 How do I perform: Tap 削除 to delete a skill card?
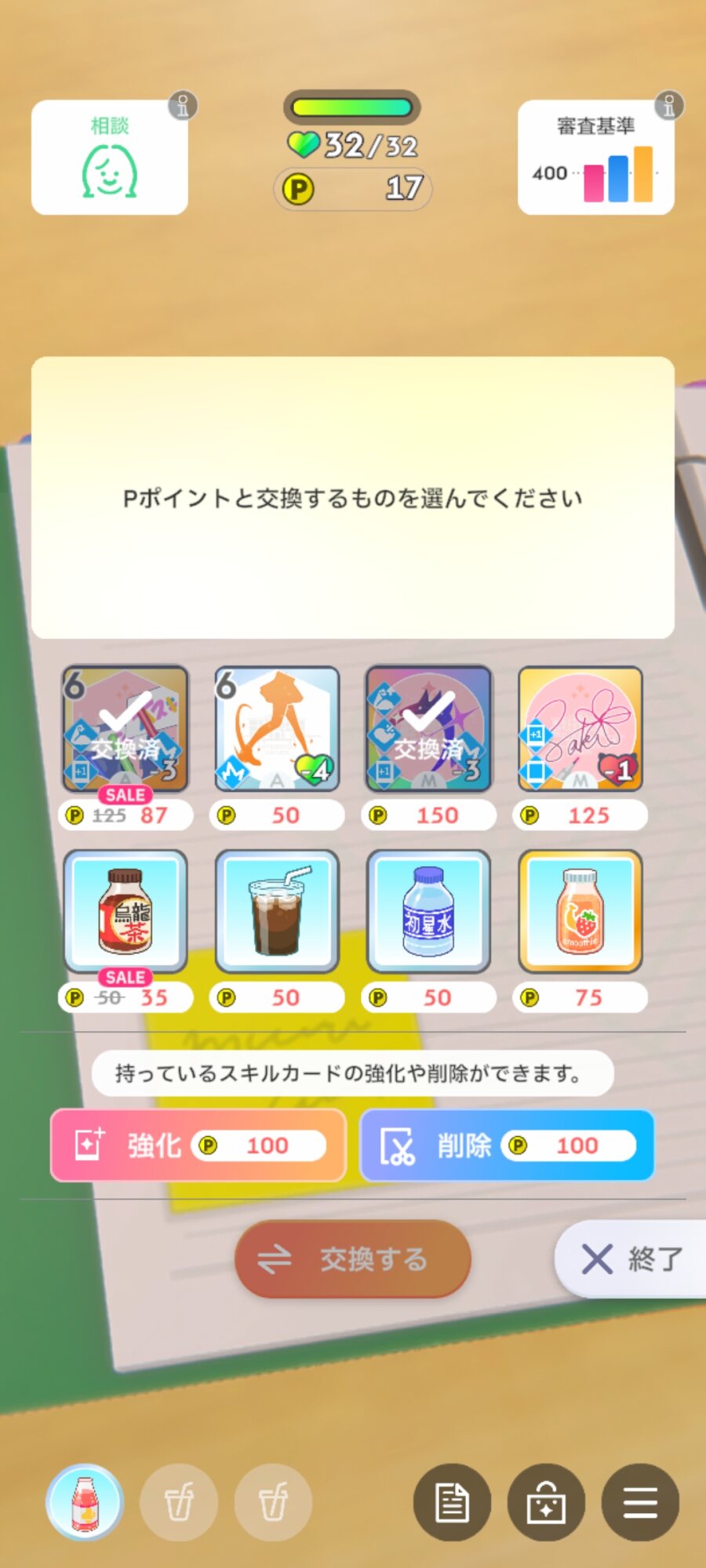[x=507, y=1145]
